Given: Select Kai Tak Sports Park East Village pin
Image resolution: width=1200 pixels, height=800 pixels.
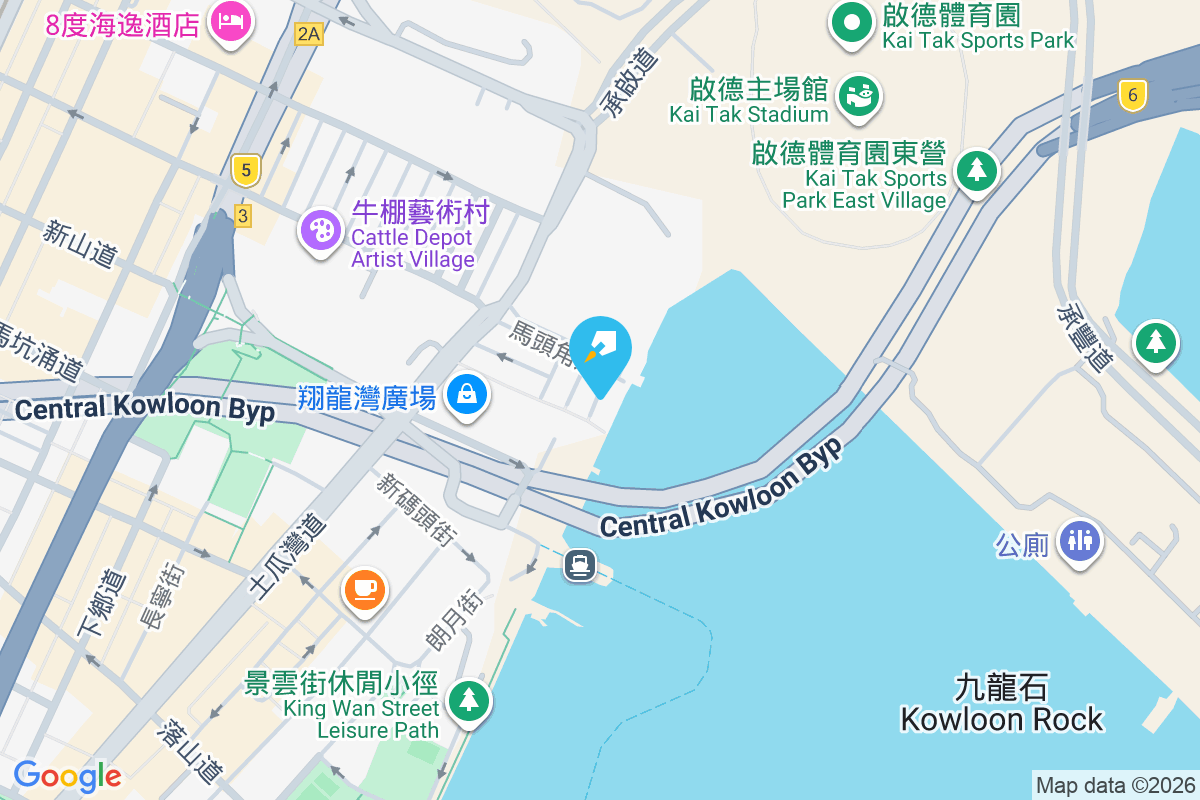Looking at the screenshot, I should [977, 171].
